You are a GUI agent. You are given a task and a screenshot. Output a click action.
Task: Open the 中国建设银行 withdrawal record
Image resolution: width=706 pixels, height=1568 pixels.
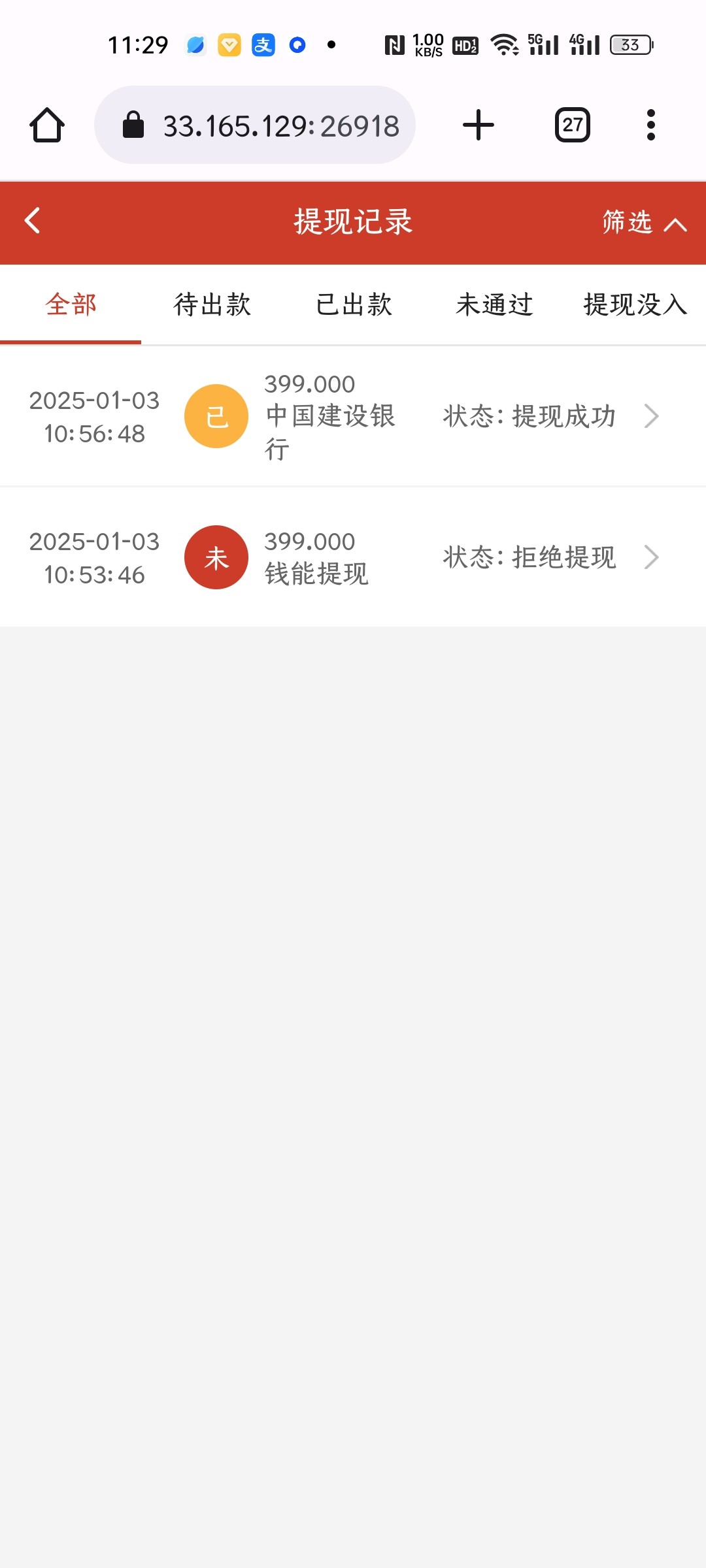pos(353,416)
